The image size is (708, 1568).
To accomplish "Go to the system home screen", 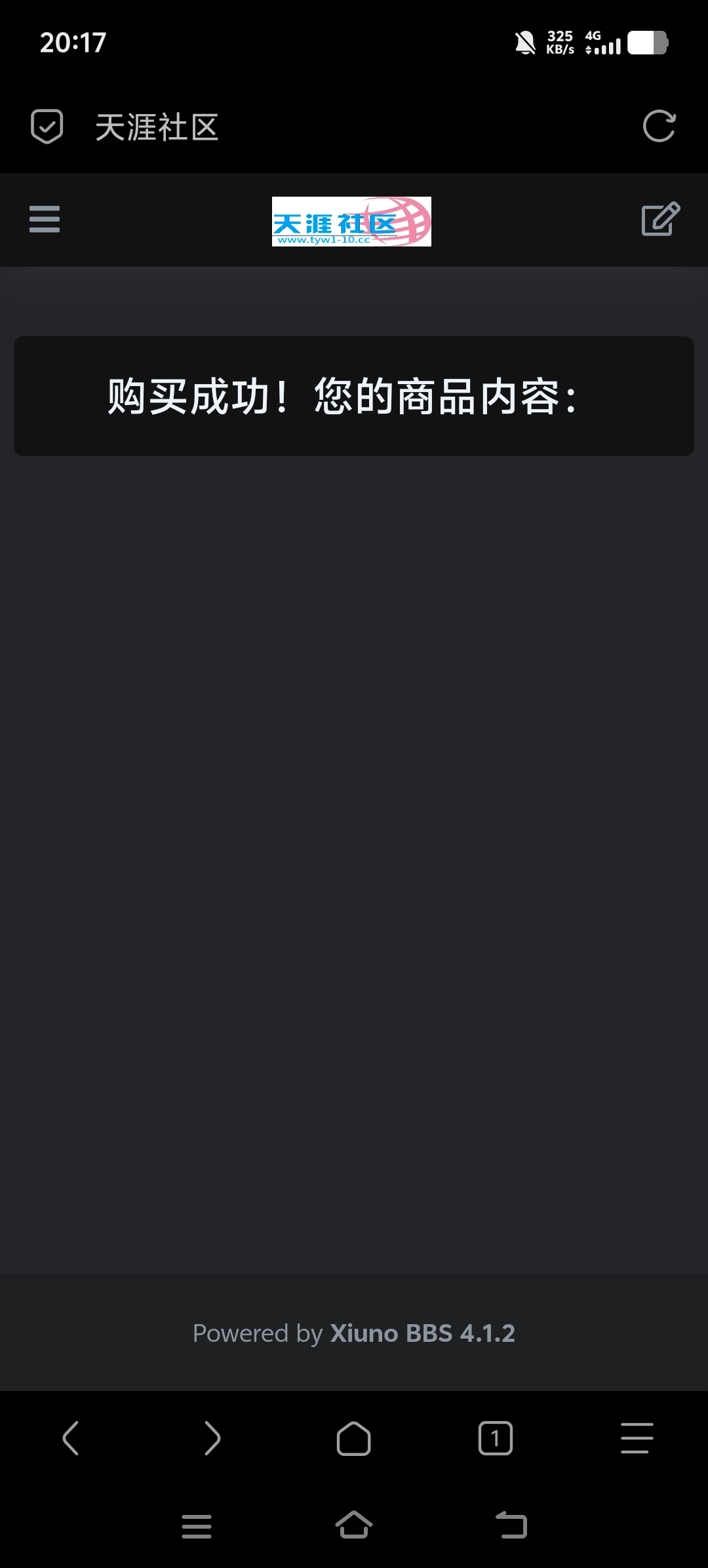I will (354, 1525).
